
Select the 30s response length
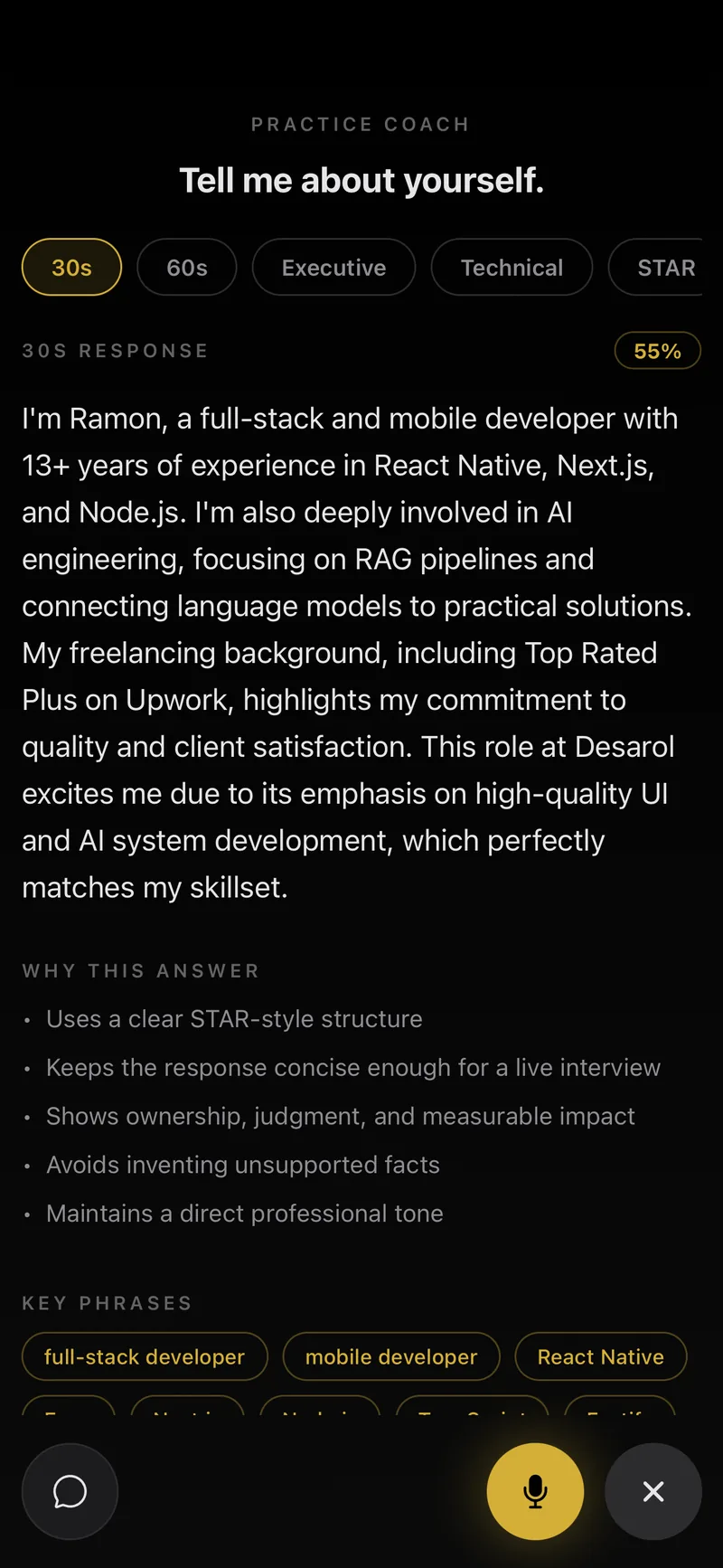coord(71,268)
